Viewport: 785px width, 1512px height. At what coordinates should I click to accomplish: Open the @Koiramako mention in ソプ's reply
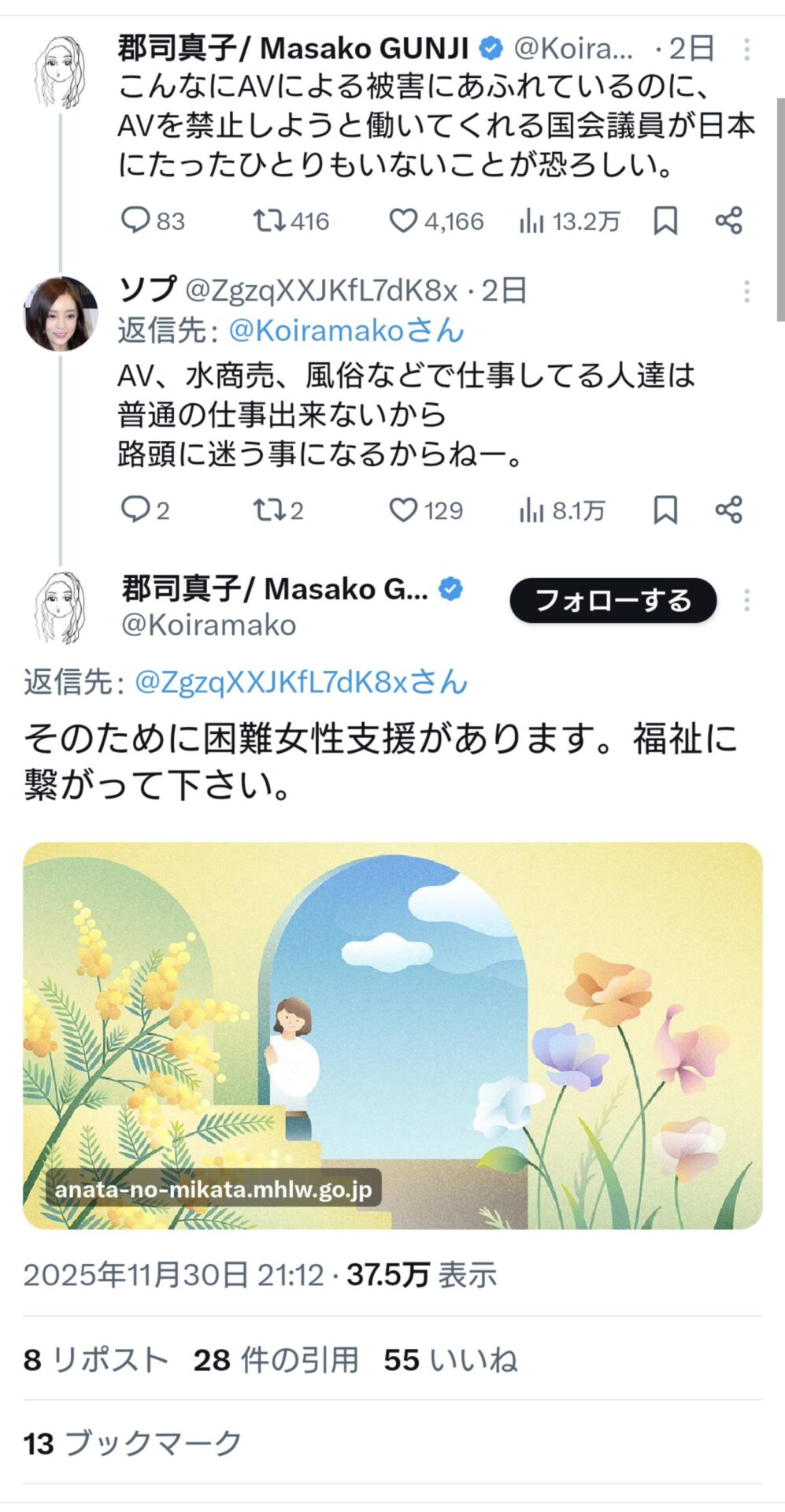coord(346,331)
